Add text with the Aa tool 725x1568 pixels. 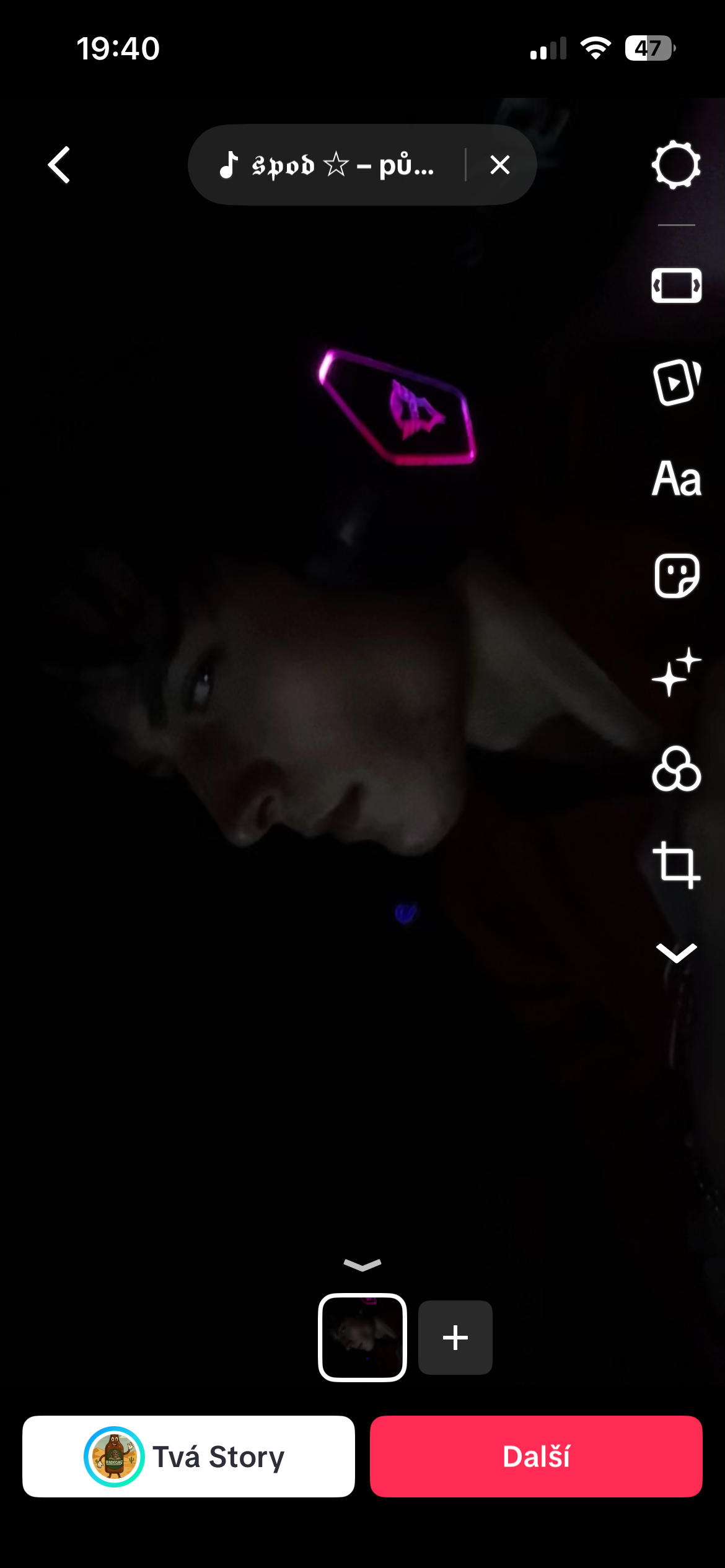pyautogui.click(x=676, y=479)
